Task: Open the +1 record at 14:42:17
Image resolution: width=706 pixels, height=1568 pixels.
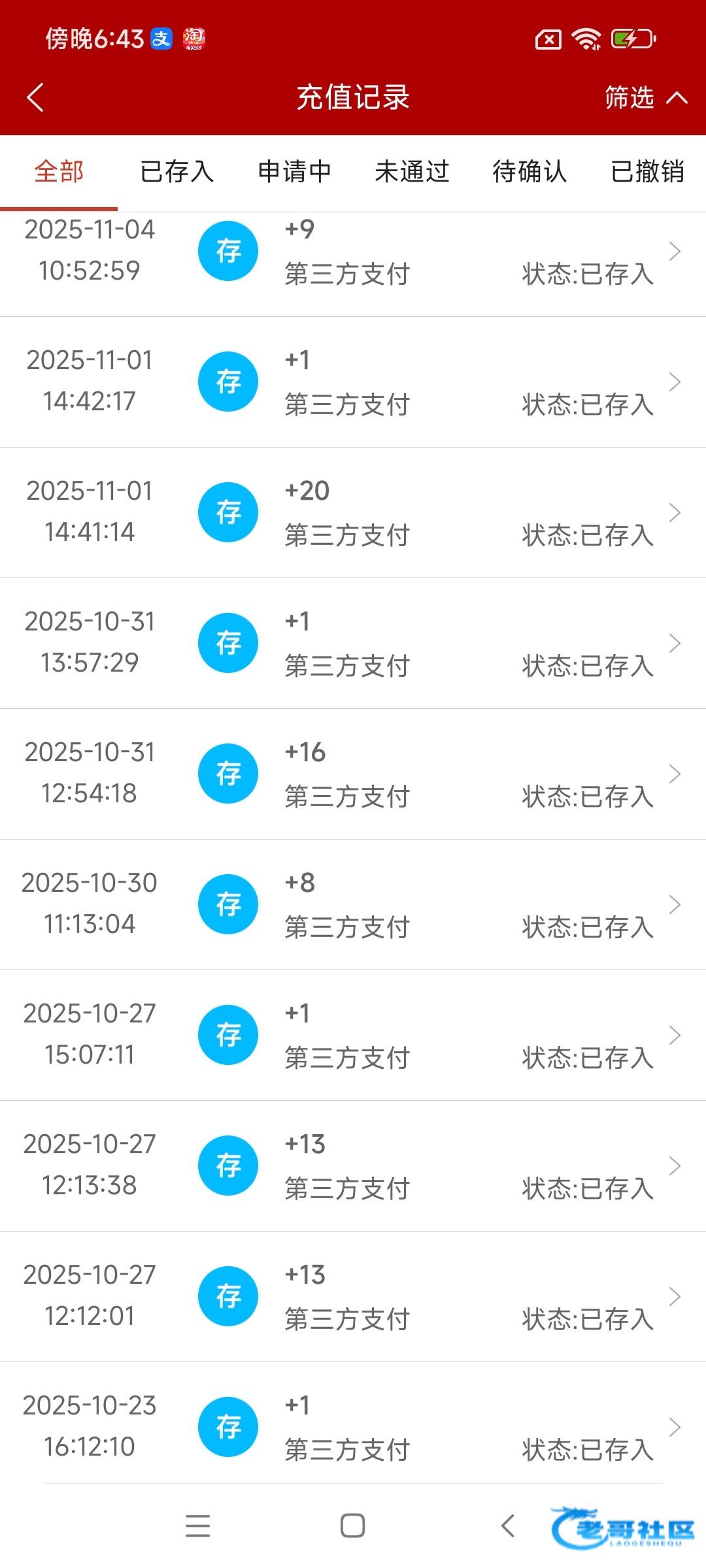Action: (x=353, y=382)
